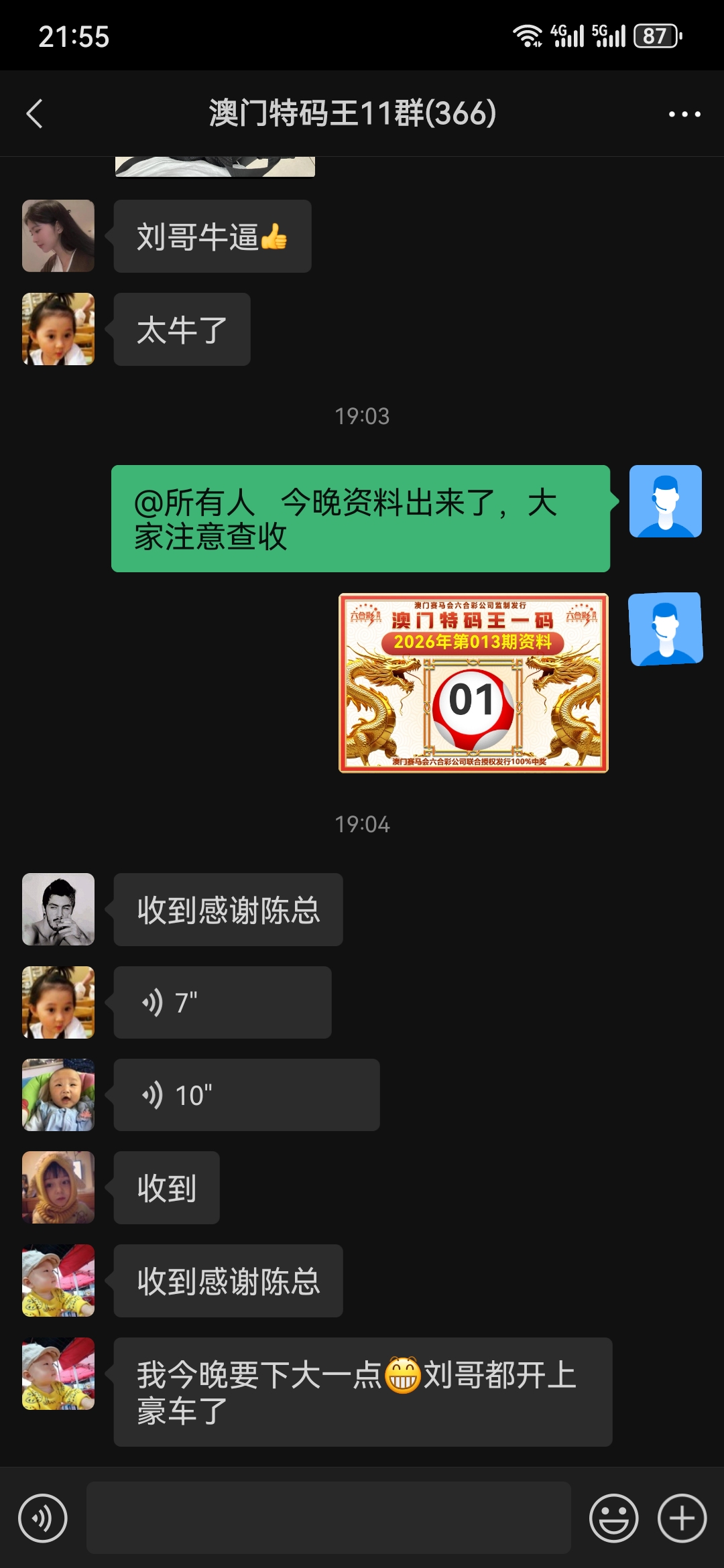Open avatar of sender of 刘哥牛逼
This screenshot has height=1568, width=724.
[58, 236]
